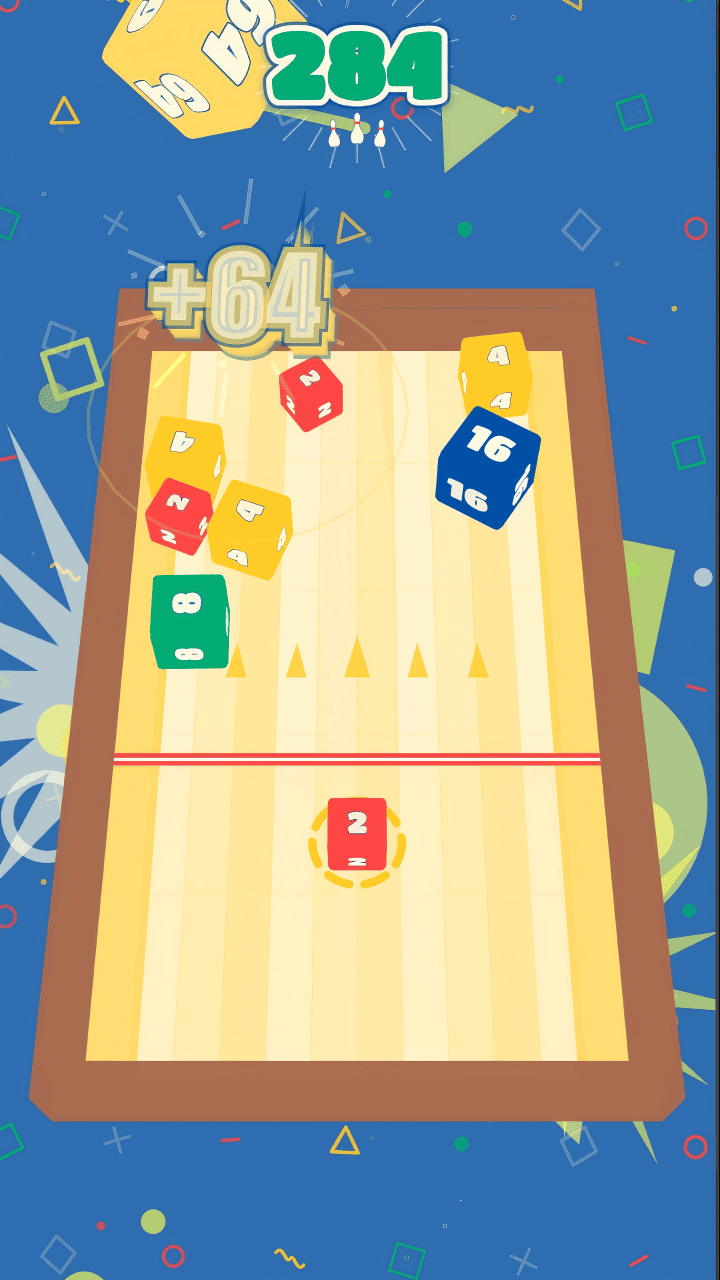Launch the red 2 cube in the dashed circle

(x=357, y=834)
